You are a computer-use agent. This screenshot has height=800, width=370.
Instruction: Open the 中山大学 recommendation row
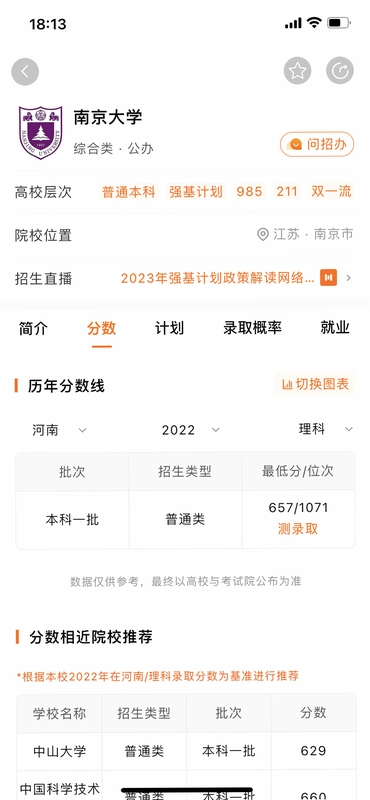[x=186, y=751]
